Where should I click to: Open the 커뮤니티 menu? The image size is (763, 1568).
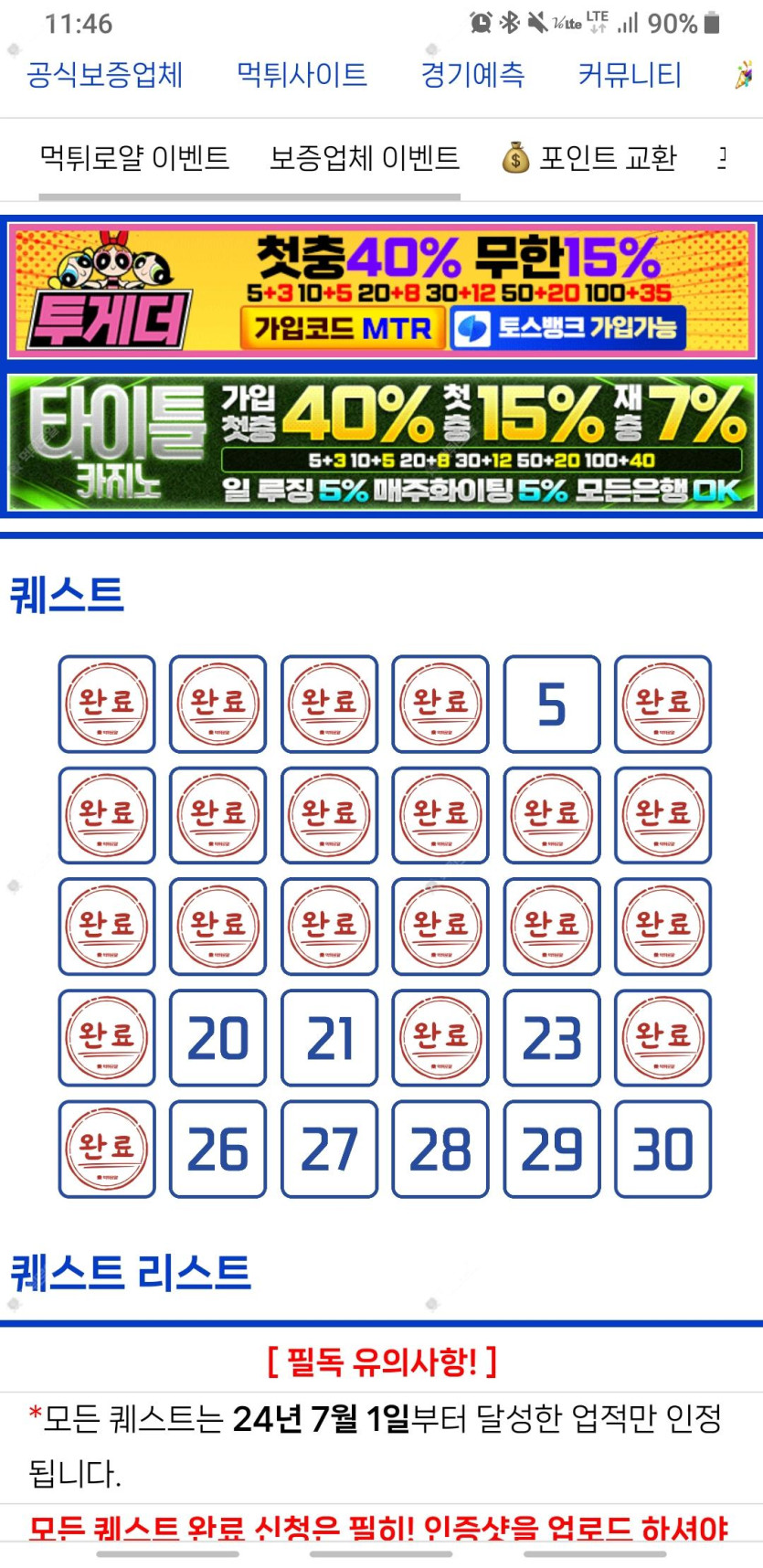(x=630, y=74)
